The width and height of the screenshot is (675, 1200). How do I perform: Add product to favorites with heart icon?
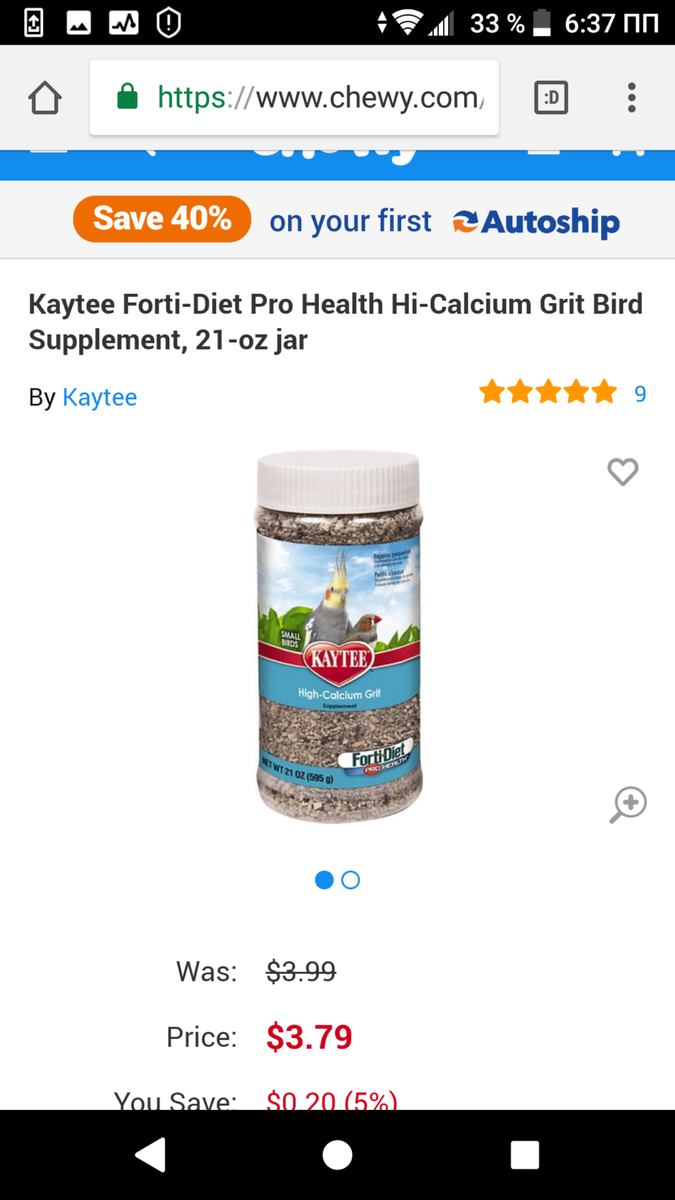click(623, 471)
